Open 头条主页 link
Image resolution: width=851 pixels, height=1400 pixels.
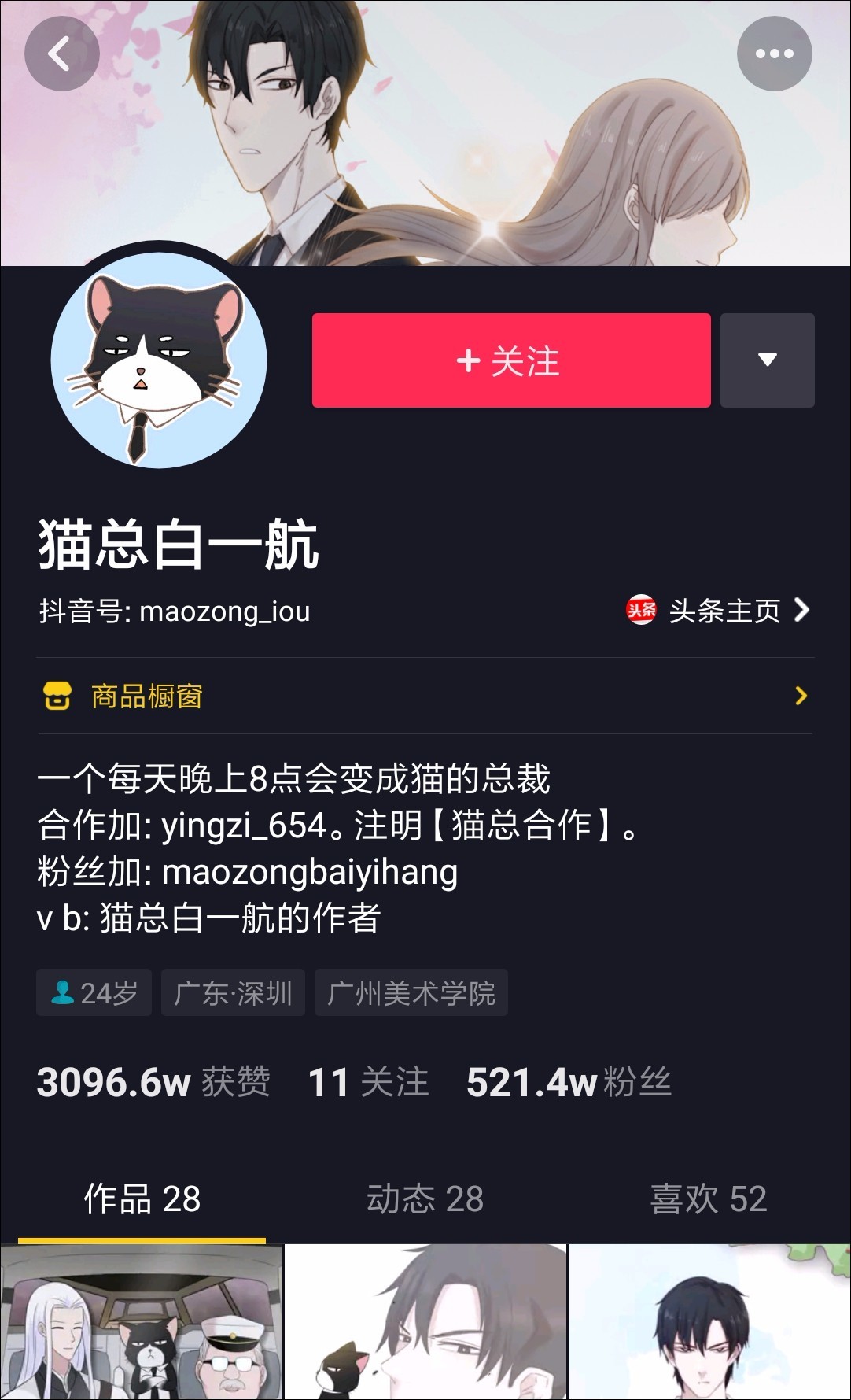tap(719, 611)
